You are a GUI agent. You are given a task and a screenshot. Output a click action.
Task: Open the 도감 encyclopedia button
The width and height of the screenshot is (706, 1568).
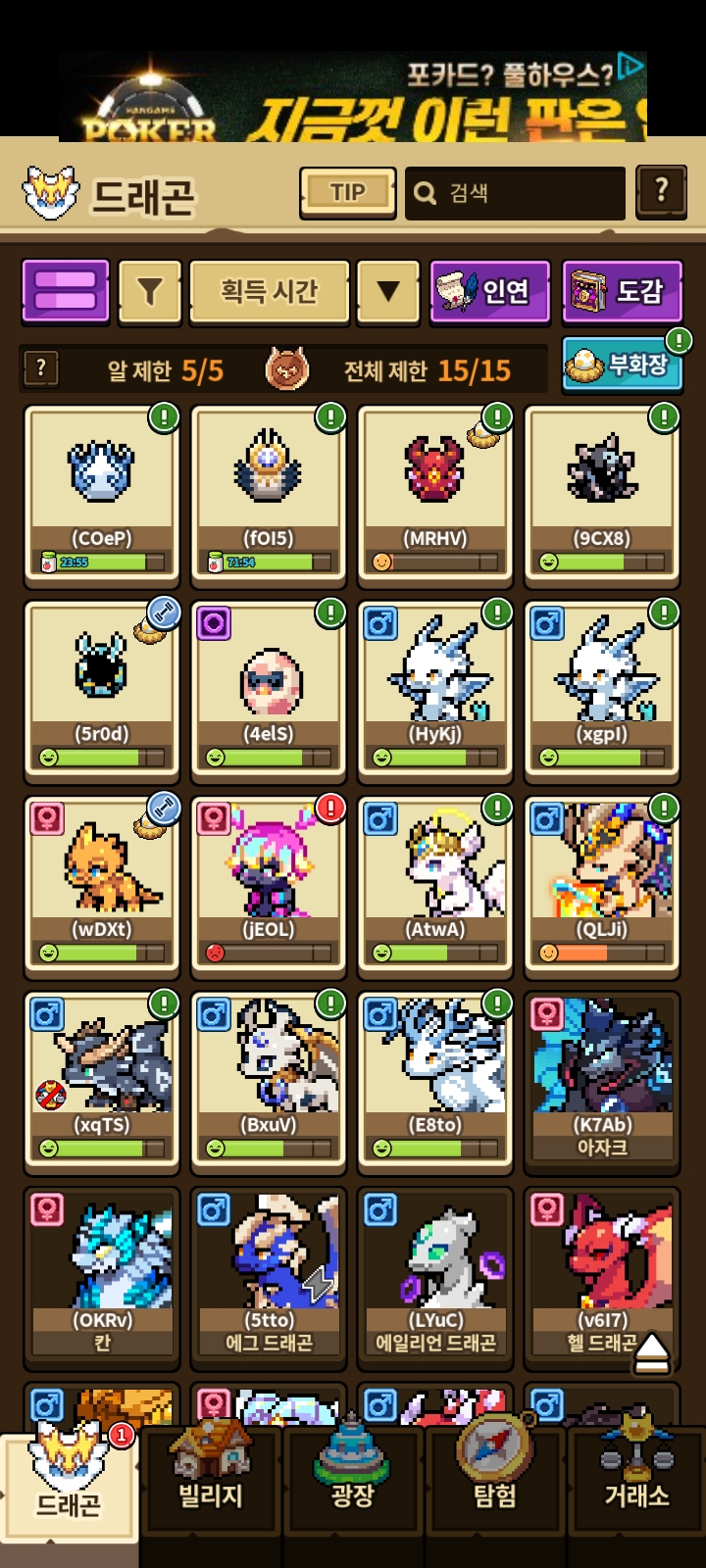pyautogui.click(x=622, y=291)
